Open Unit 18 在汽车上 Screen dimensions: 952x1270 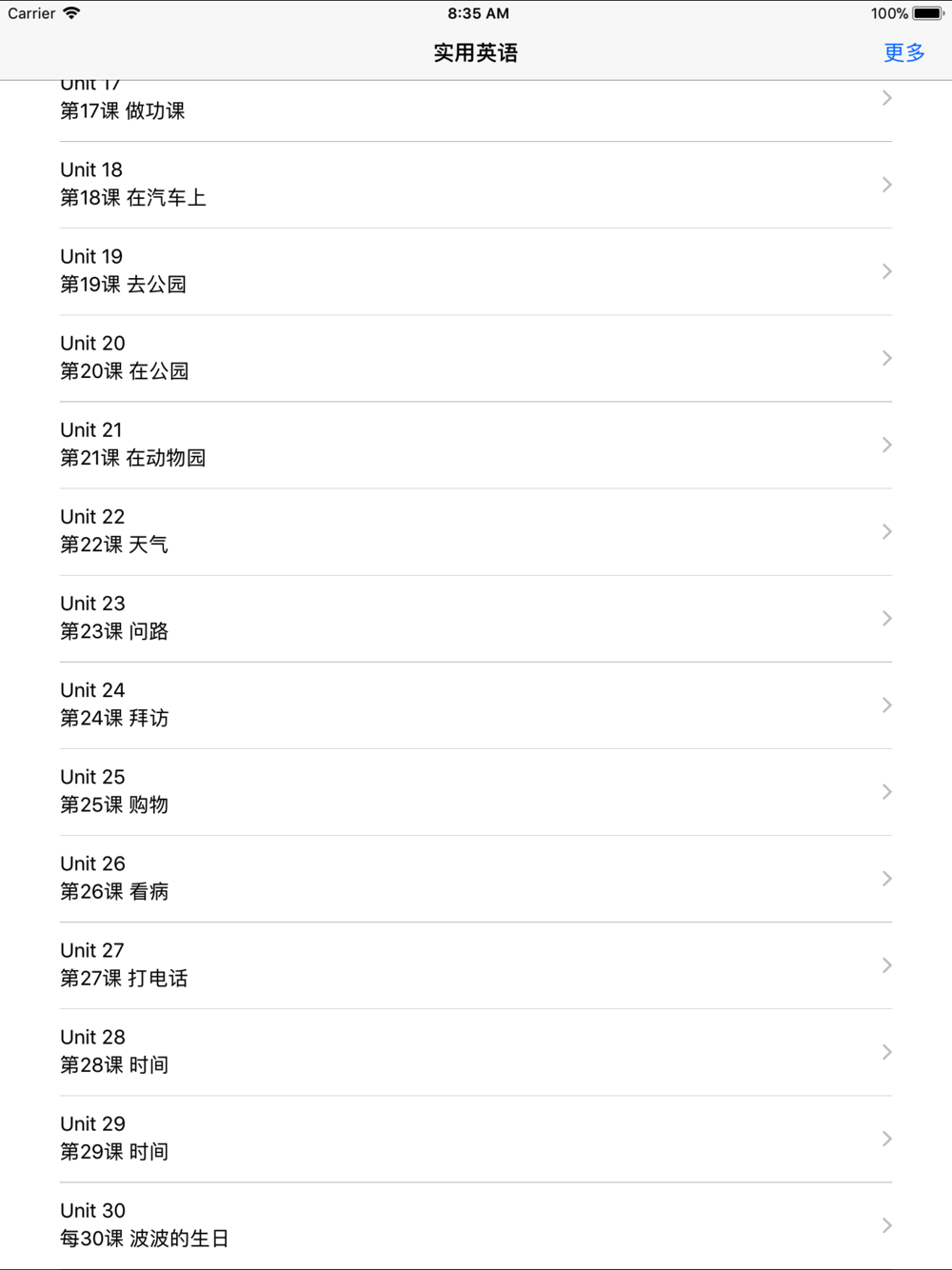[476, 185]
